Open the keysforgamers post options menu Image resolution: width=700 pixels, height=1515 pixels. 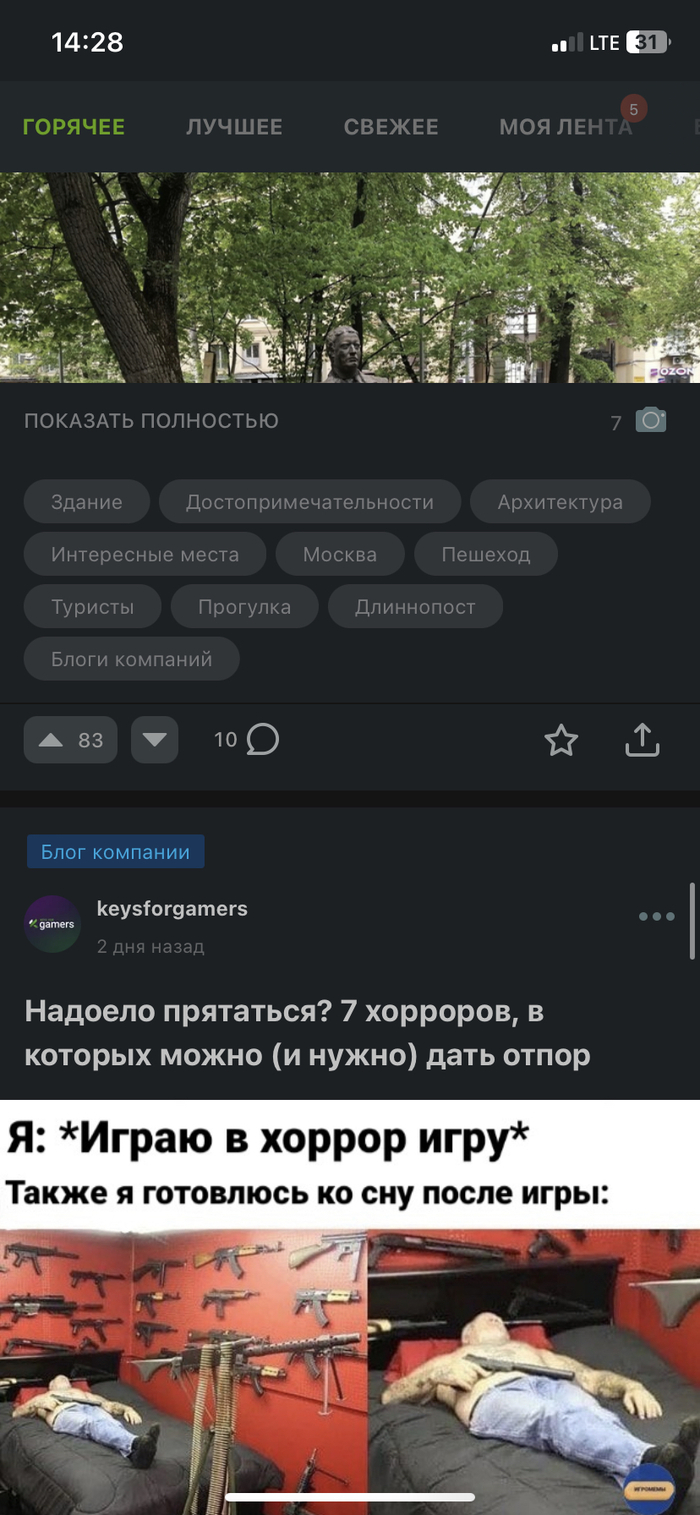tap(656, 916)
